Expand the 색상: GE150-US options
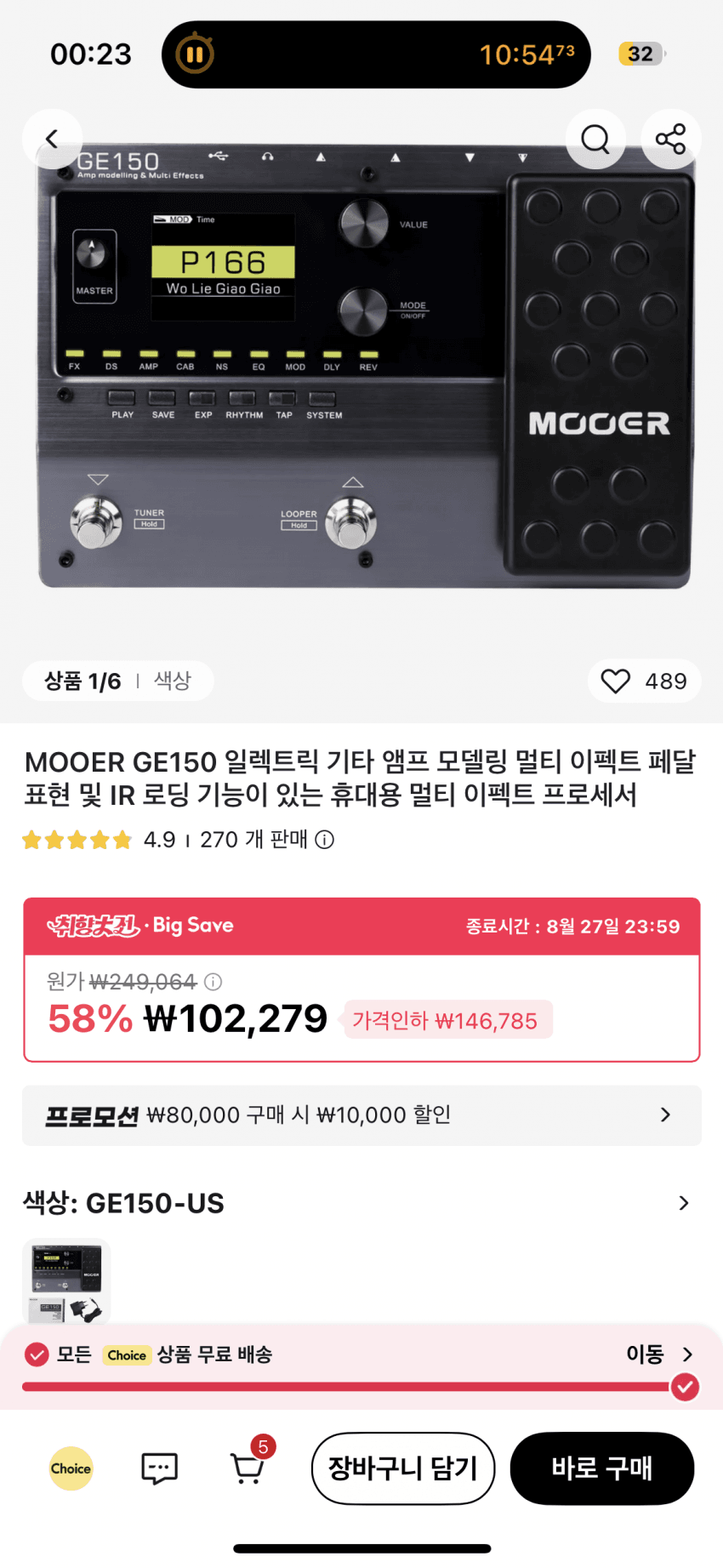 point(683,1203)
